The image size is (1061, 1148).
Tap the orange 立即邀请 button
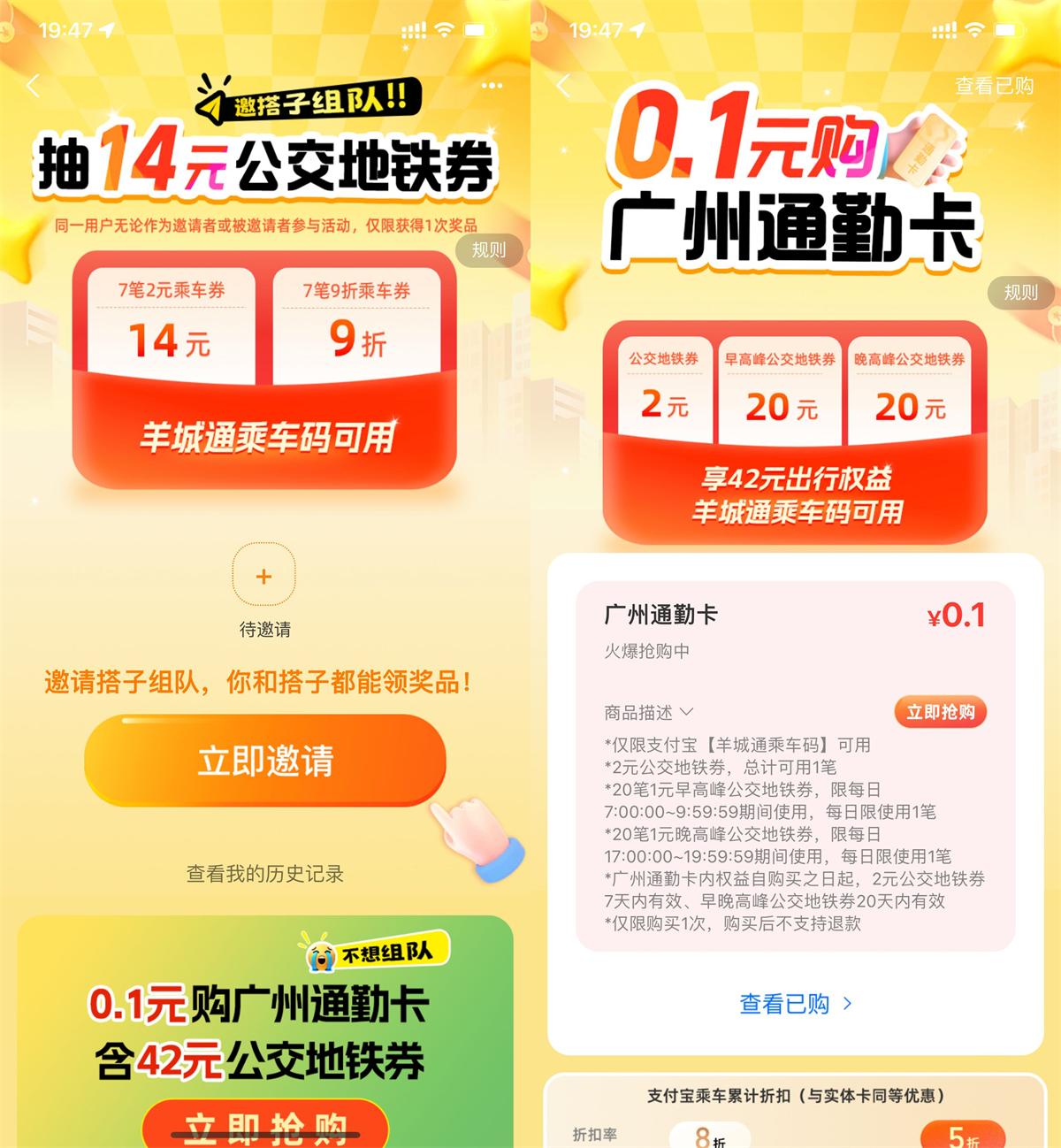(265, 761)
